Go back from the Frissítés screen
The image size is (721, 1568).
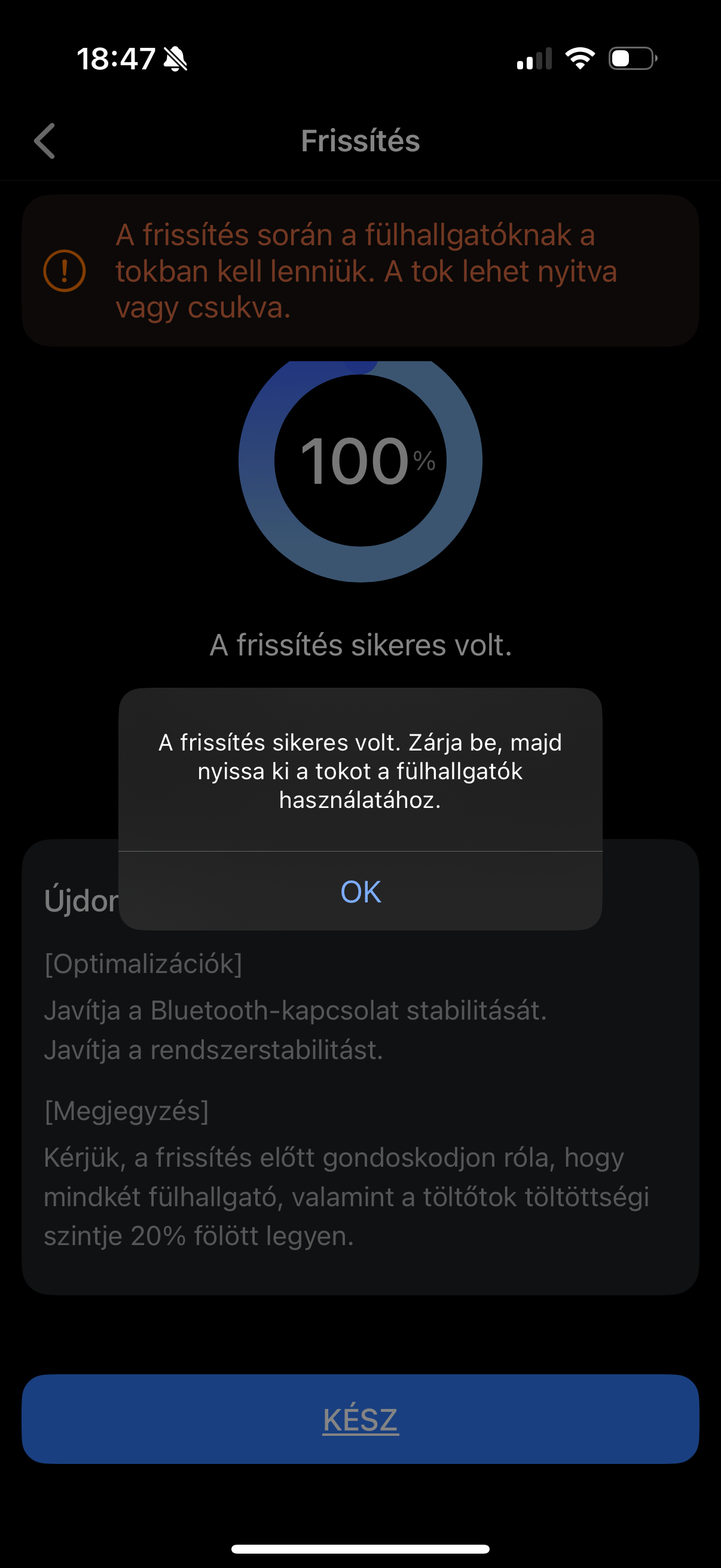(x=45, y=141)
